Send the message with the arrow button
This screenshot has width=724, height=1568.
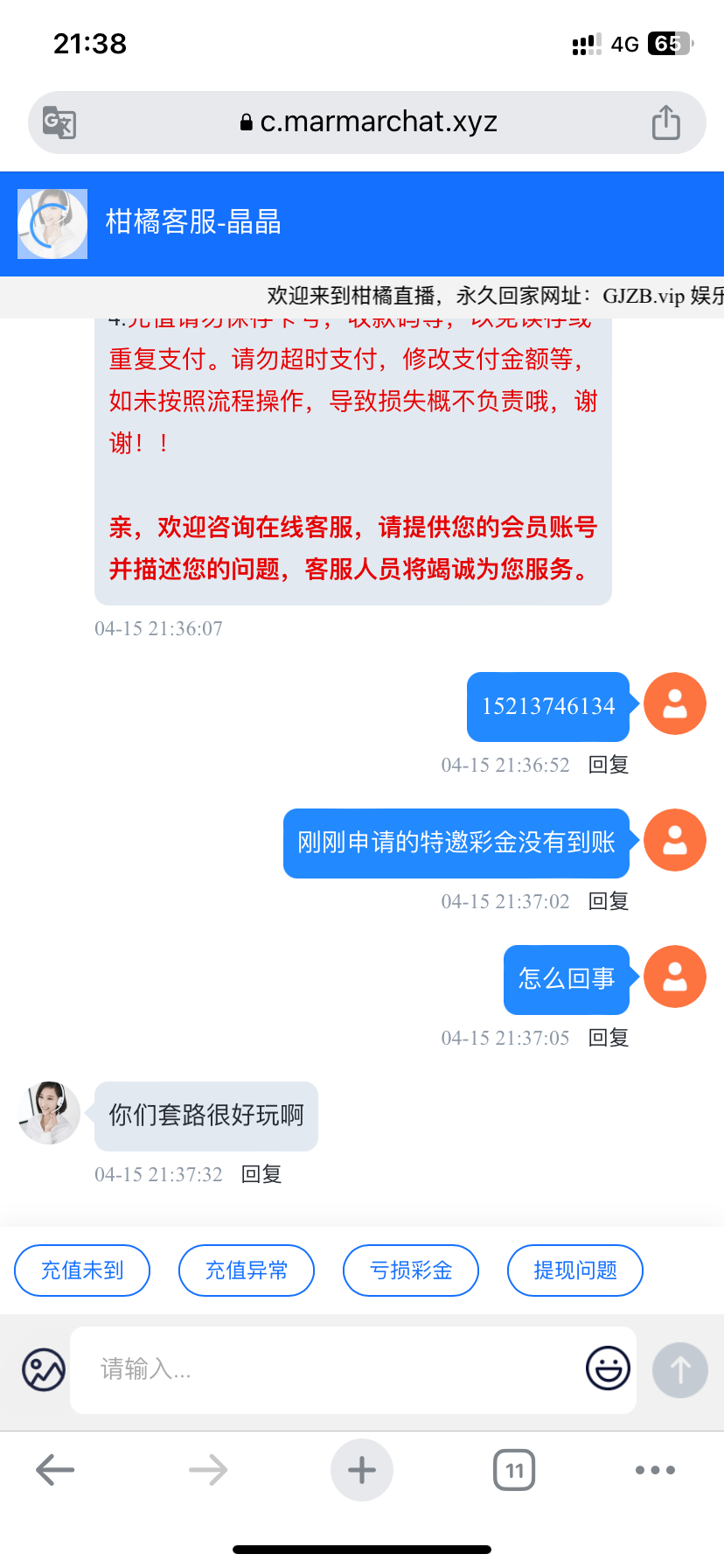[680, 1369]
